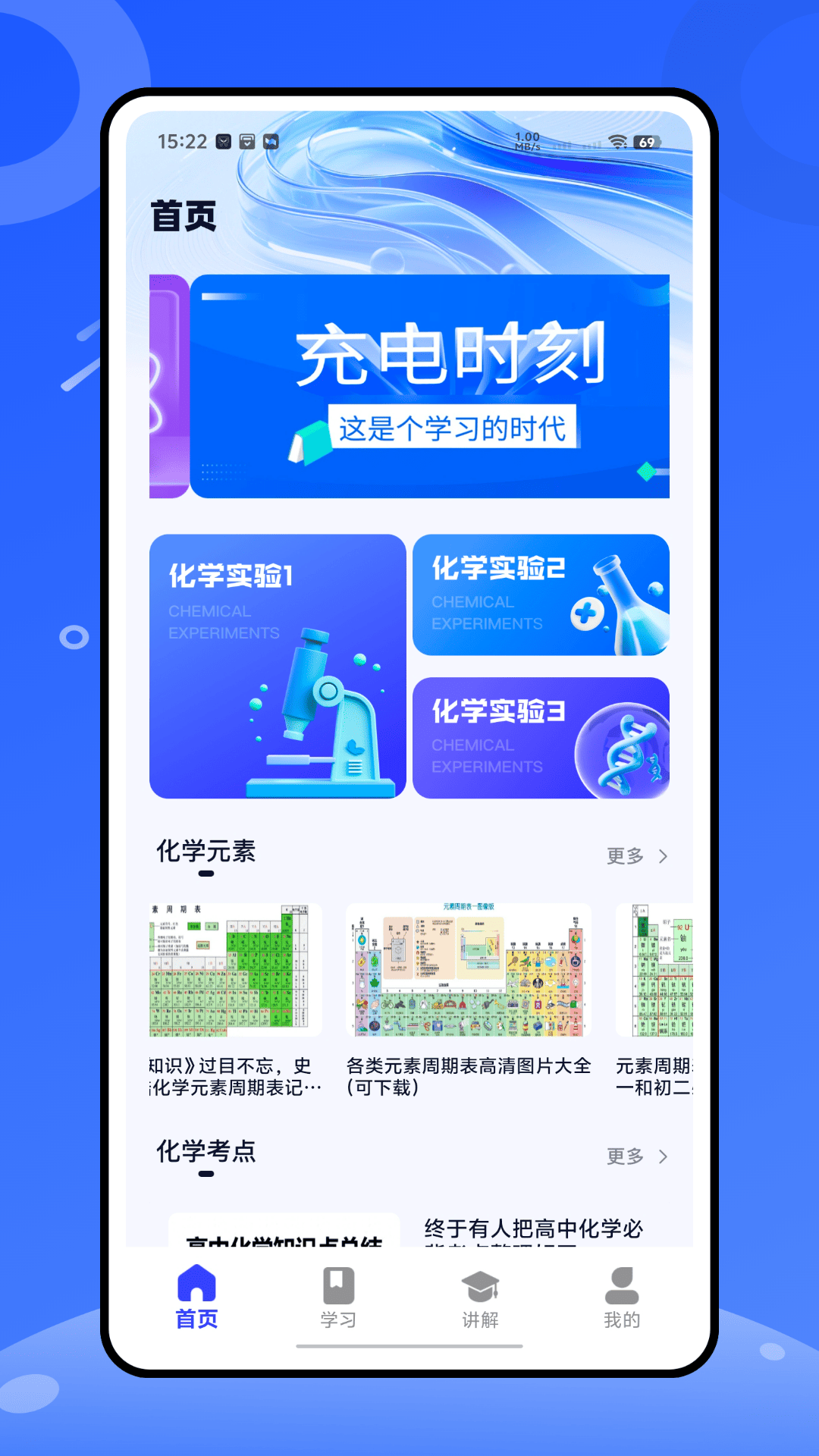This screenshot has width=819, height=1456.
Task: Expand 更多 beside 化学考点 heading
Action: pyautogui.click(x=626, y=1157)
